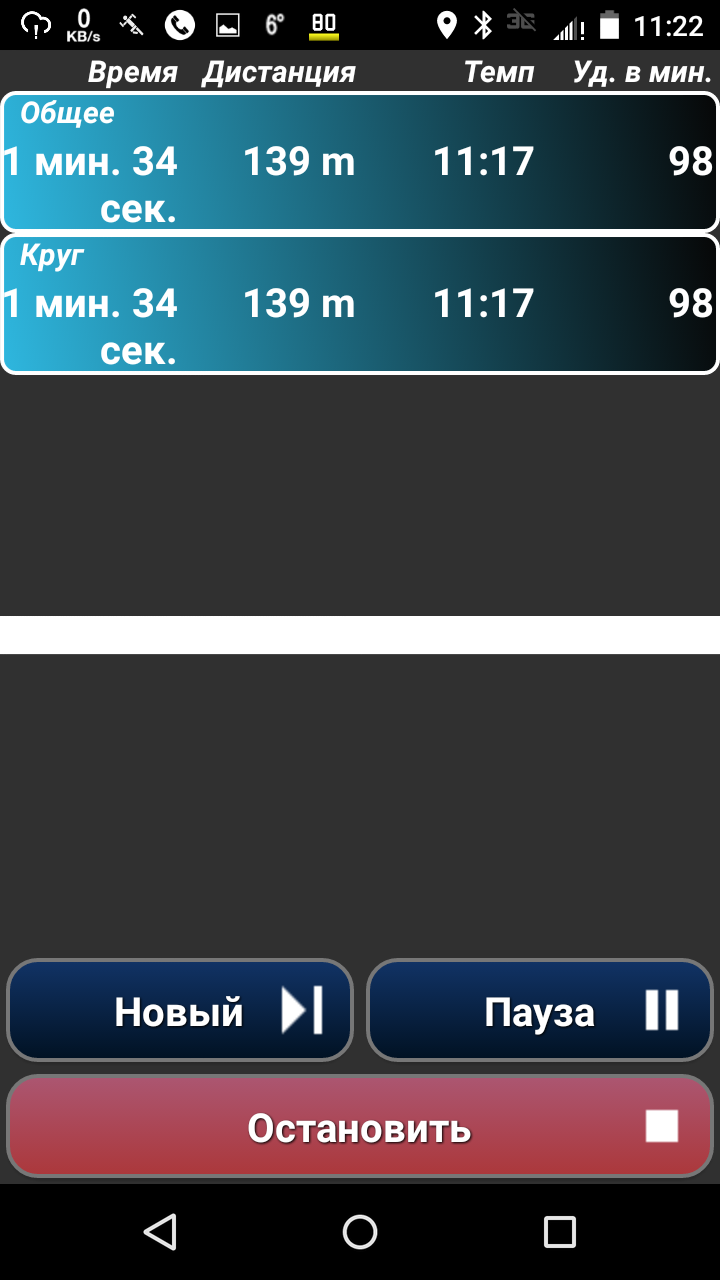Start a new lap with Новый
This screenshot has height=1280, width=720.
pyautogui.click(x=180, y=1010)
